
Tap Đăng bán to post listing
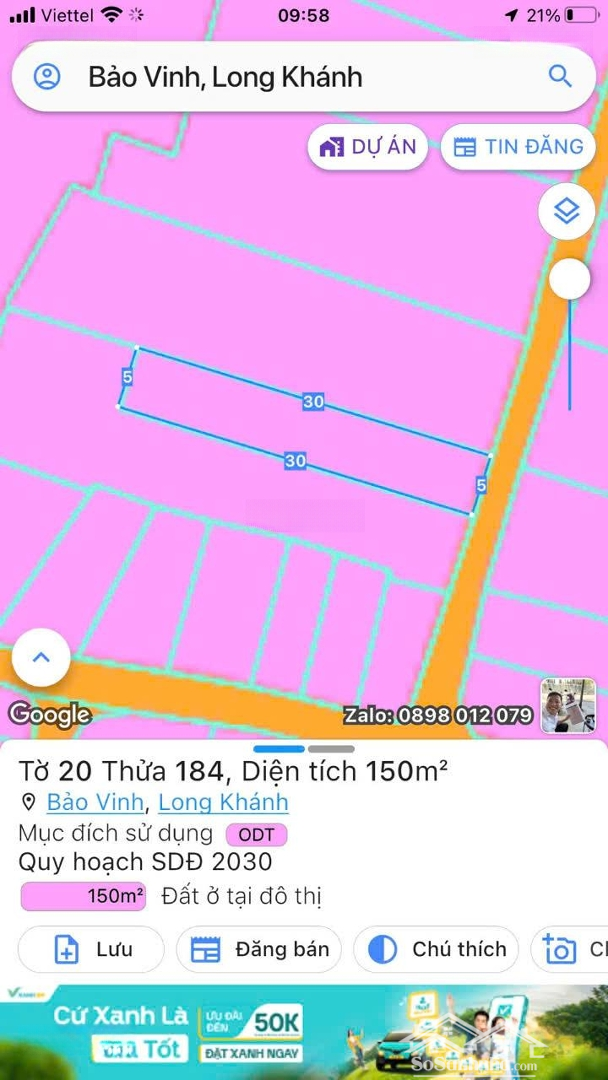coord(259,949)
